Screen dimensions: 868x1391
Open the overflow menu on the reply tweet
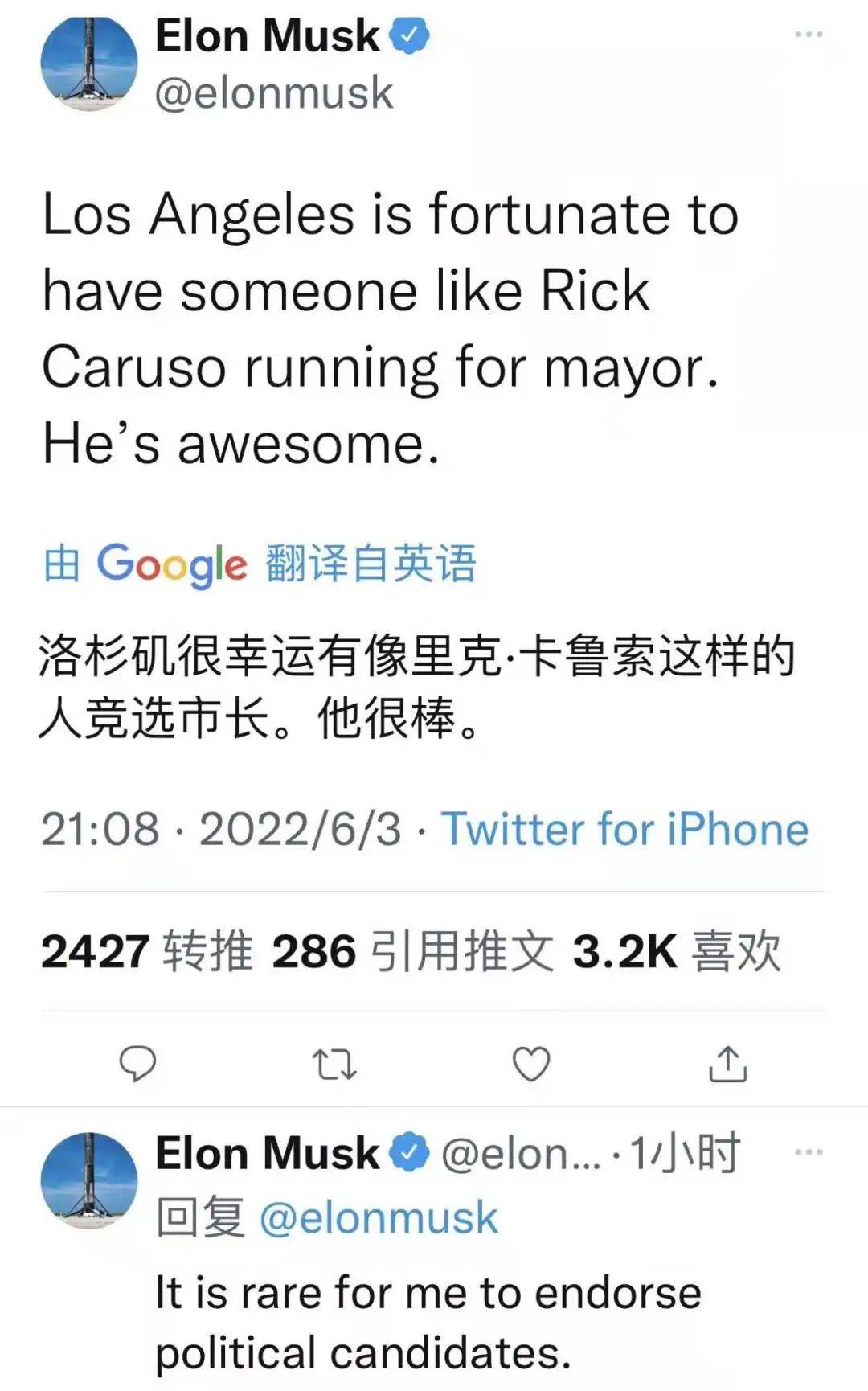(809, 1152)
